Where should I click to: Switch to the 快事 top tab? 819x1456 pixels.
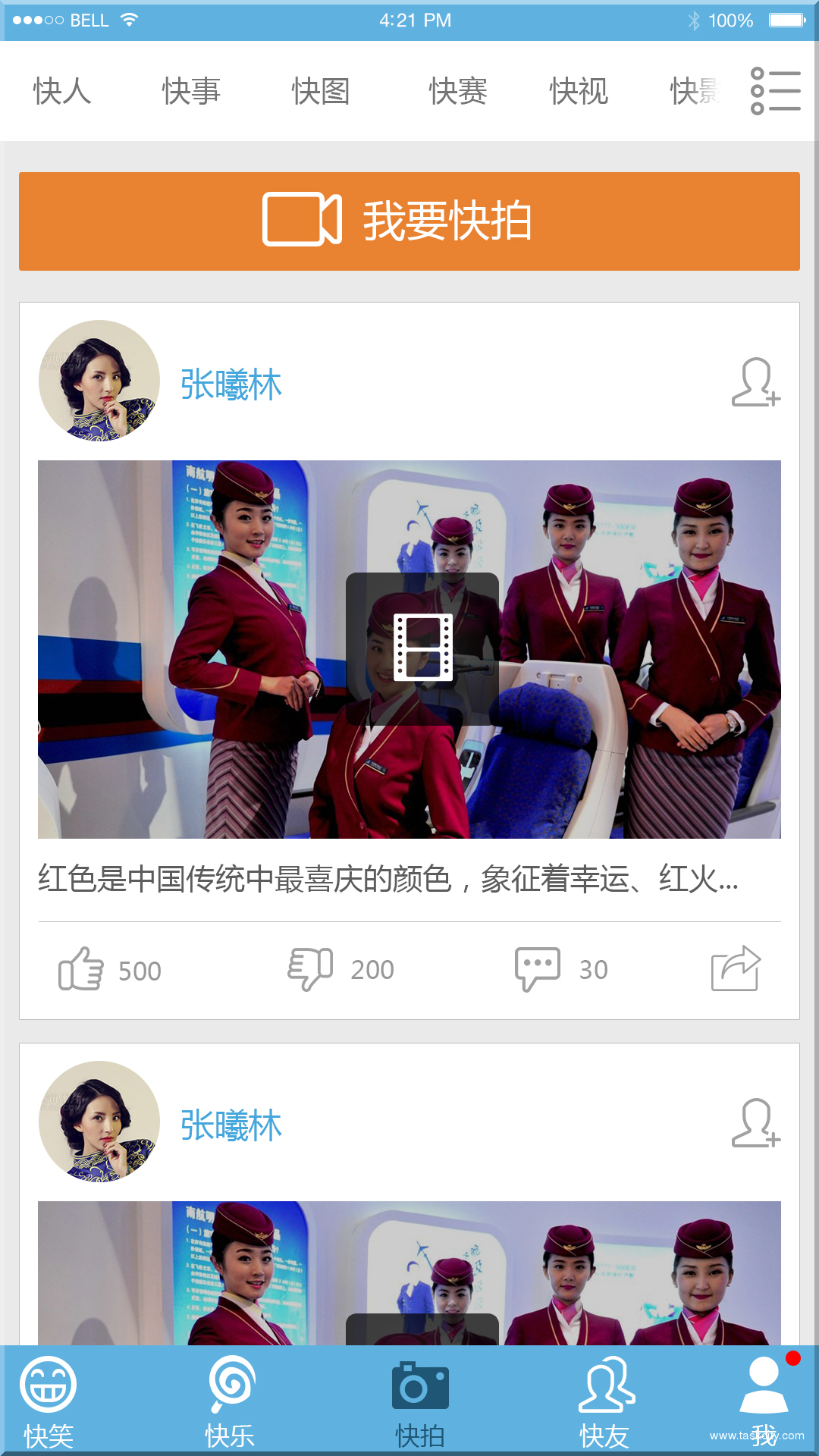(x=191, y=92)
